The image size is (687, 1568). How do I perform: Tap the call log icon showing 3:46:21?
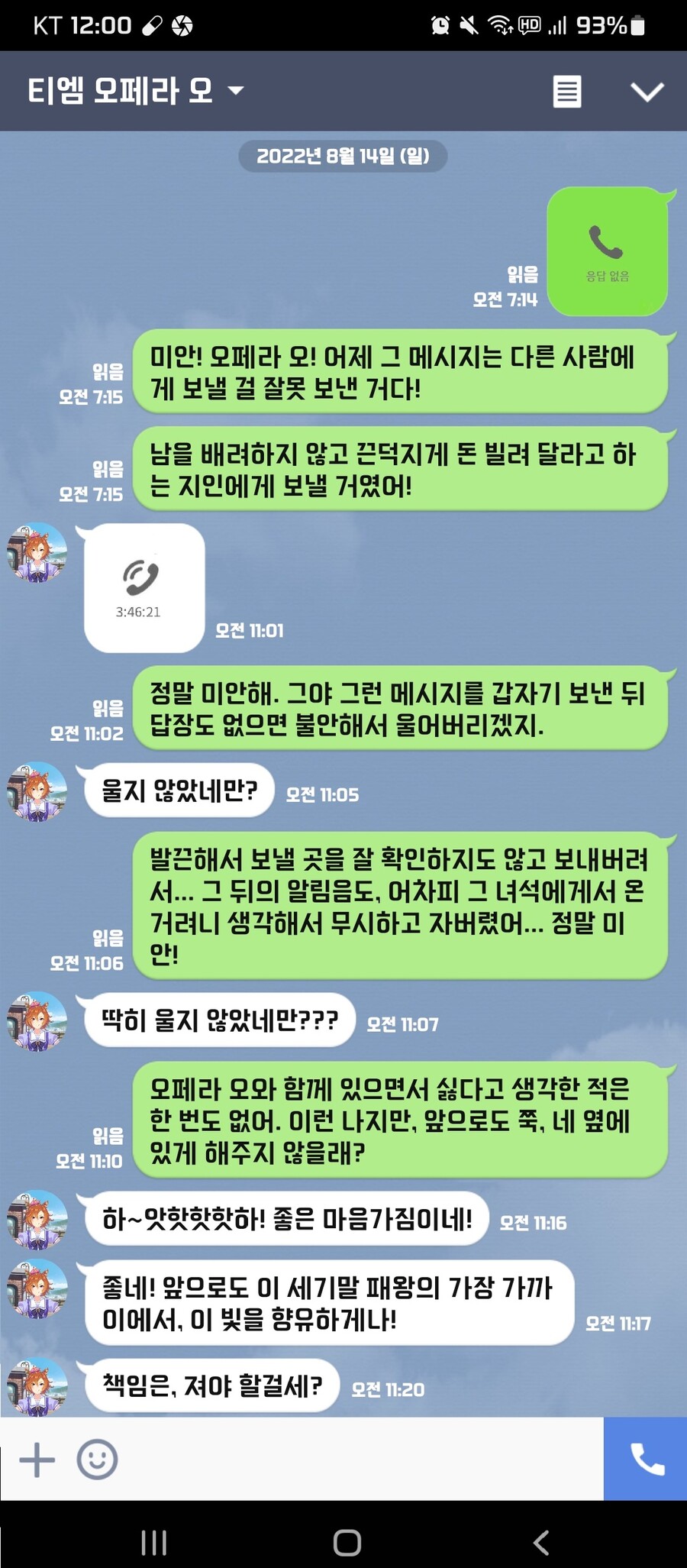144,588
